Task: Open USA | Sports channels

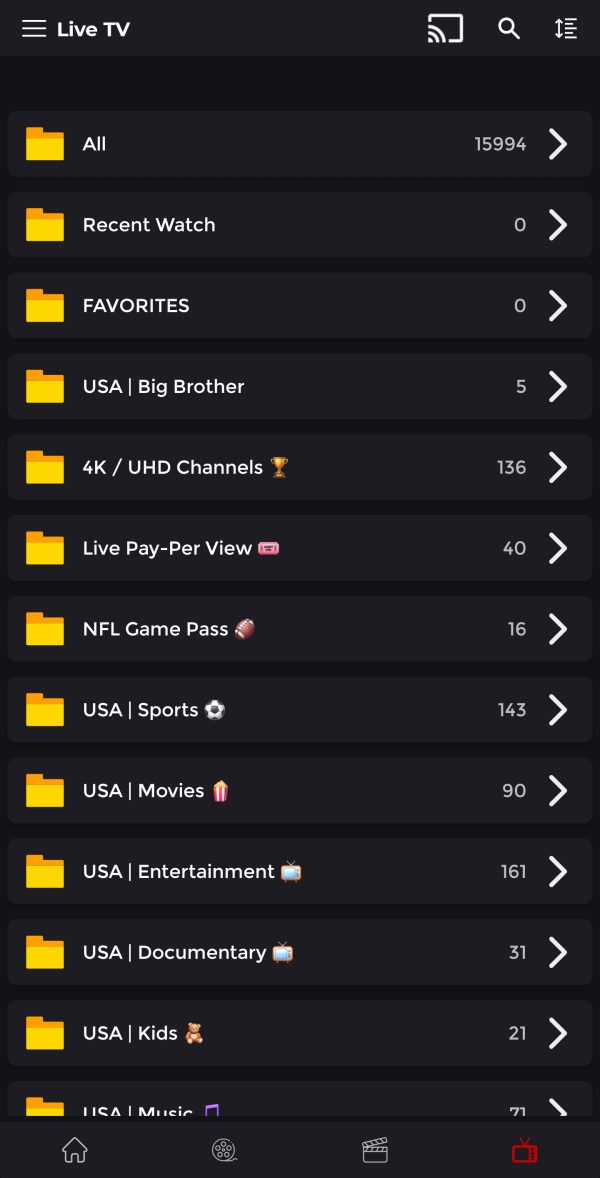Action: 300,710
